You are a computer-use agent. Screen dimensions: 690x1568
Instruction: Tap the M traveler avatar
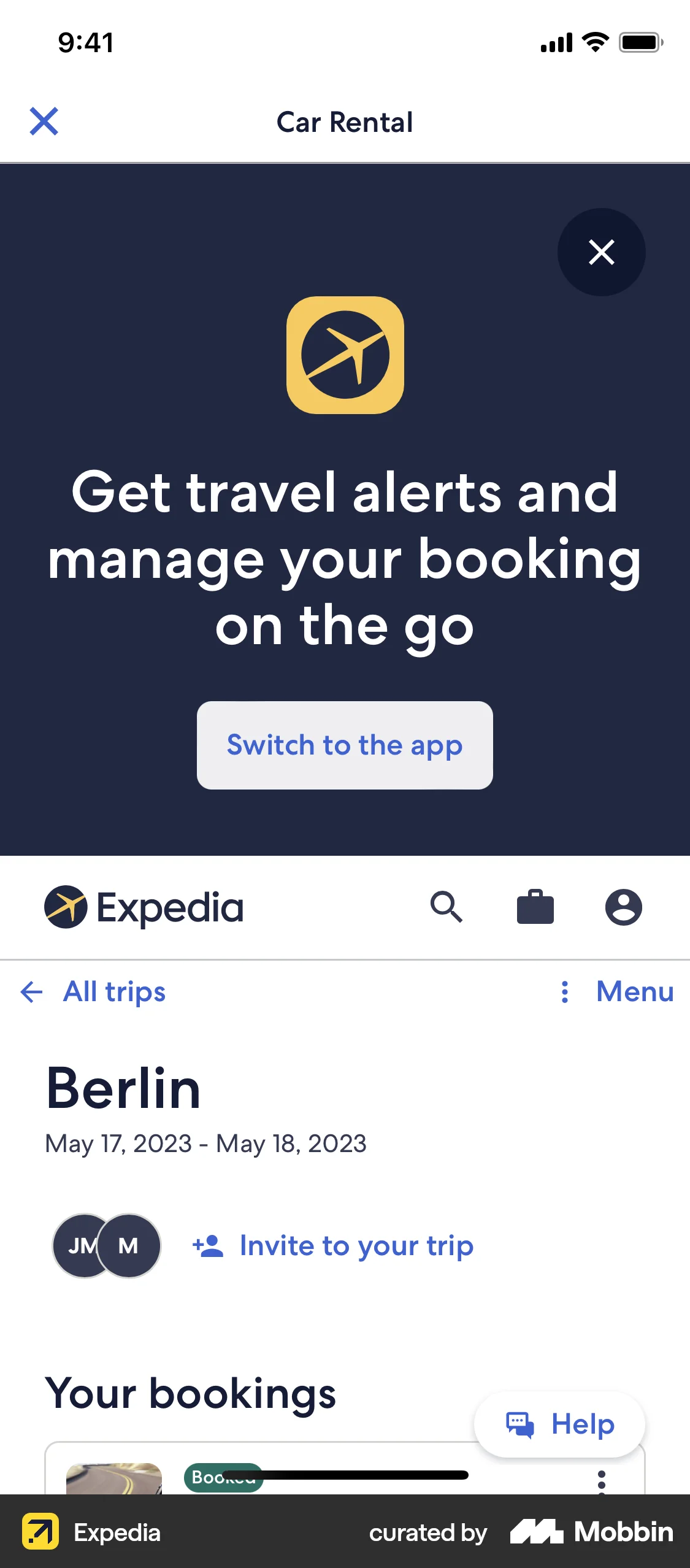(x=129, y=1245)
